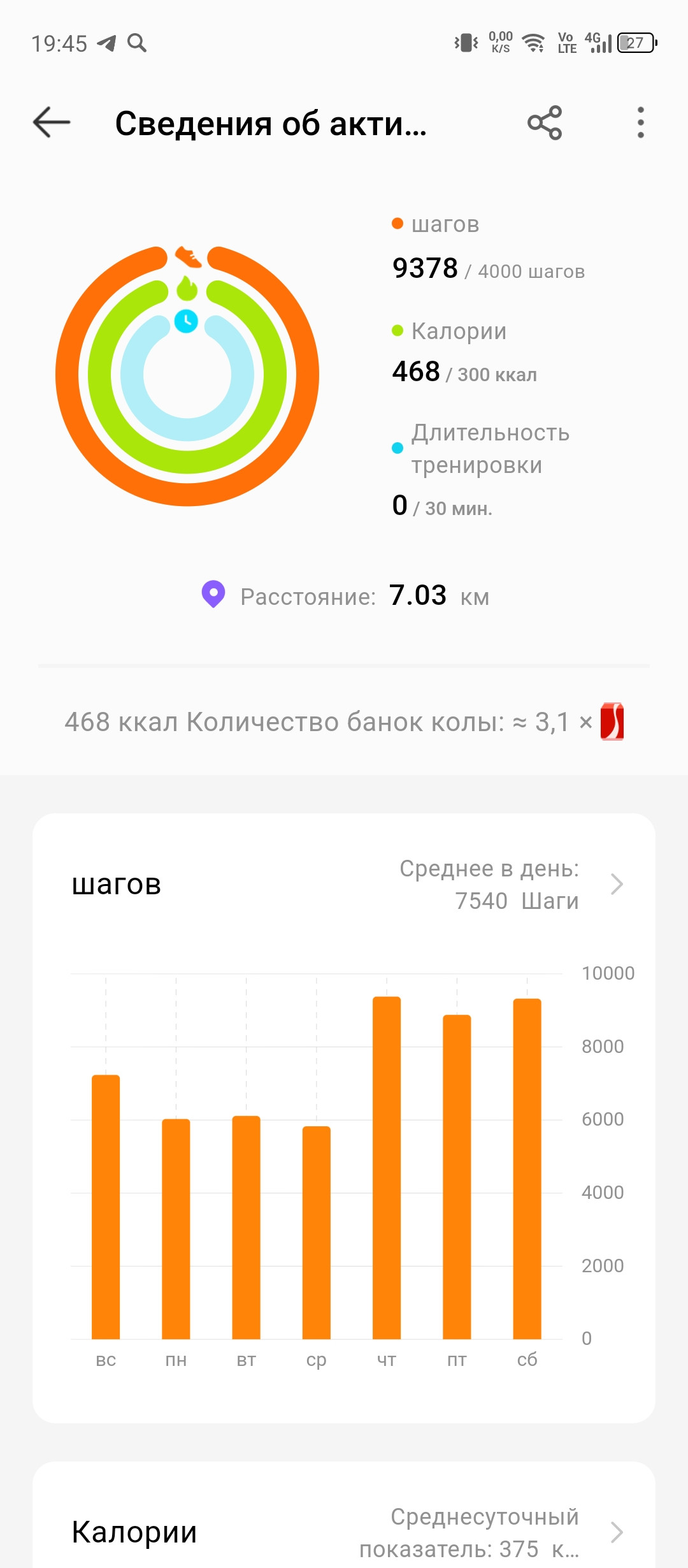688x1568 pixels.
Task: Select the чт bar in steps chart
Action: 387,1168
